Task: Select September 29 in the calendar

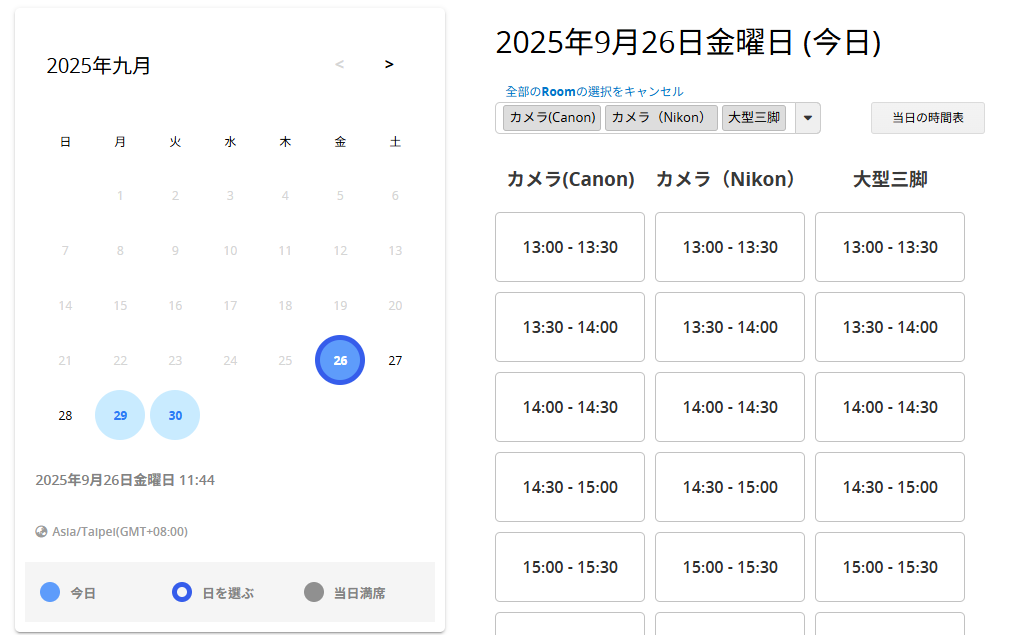Action: (120, 415)
